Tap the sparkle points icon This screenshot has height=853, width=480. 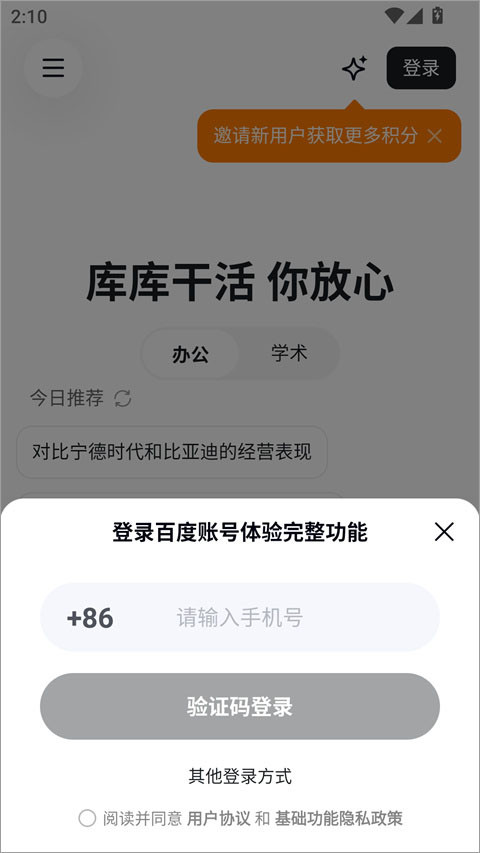pos(354,69)
